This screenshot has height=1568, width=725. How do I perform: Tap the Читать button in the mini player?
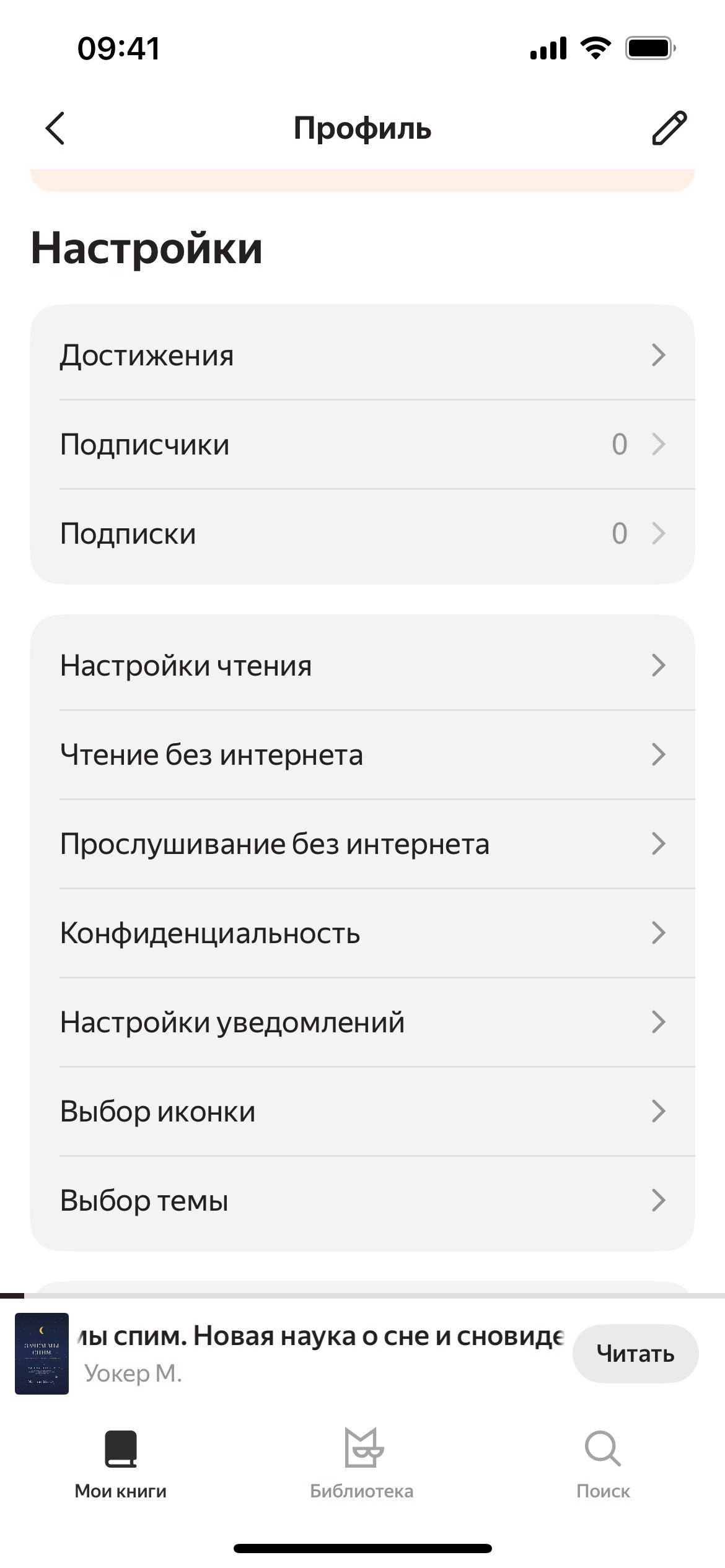(635, 1354)
